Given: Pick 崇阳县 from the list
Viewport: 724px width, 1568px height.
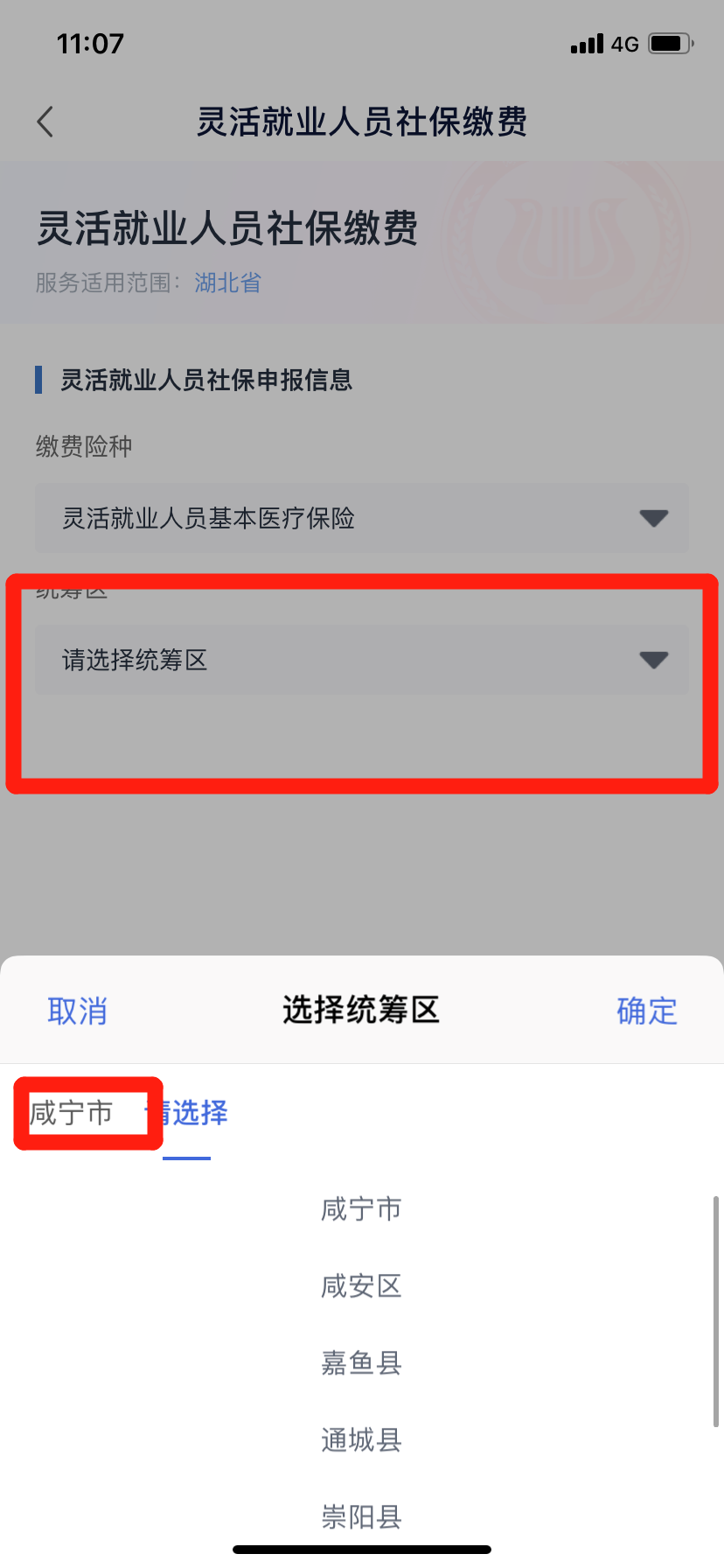Looking at the screenshot, I should coord(361,1516).
